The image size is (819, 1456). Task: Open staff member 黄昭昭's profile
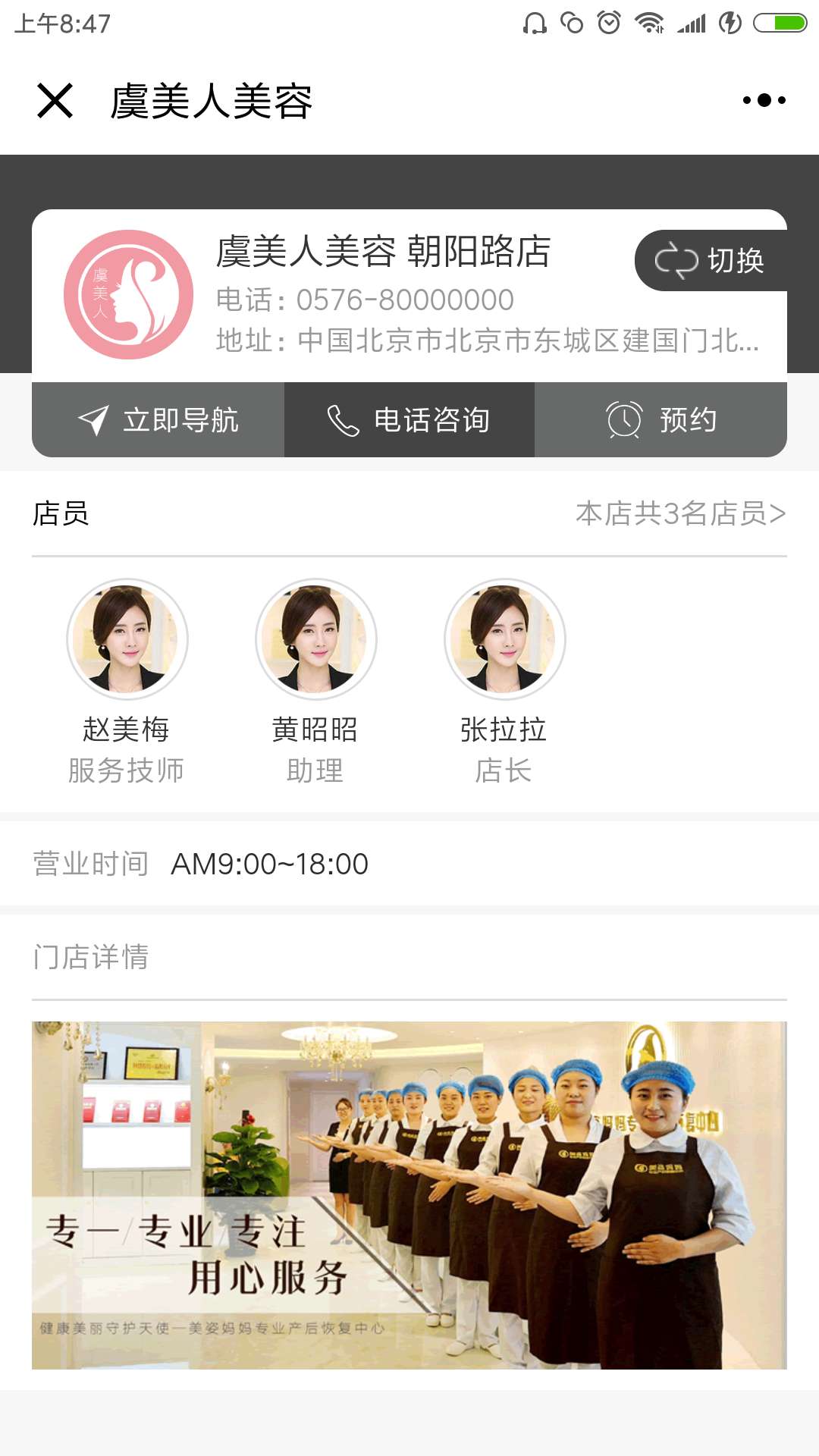tap(315, 682)
